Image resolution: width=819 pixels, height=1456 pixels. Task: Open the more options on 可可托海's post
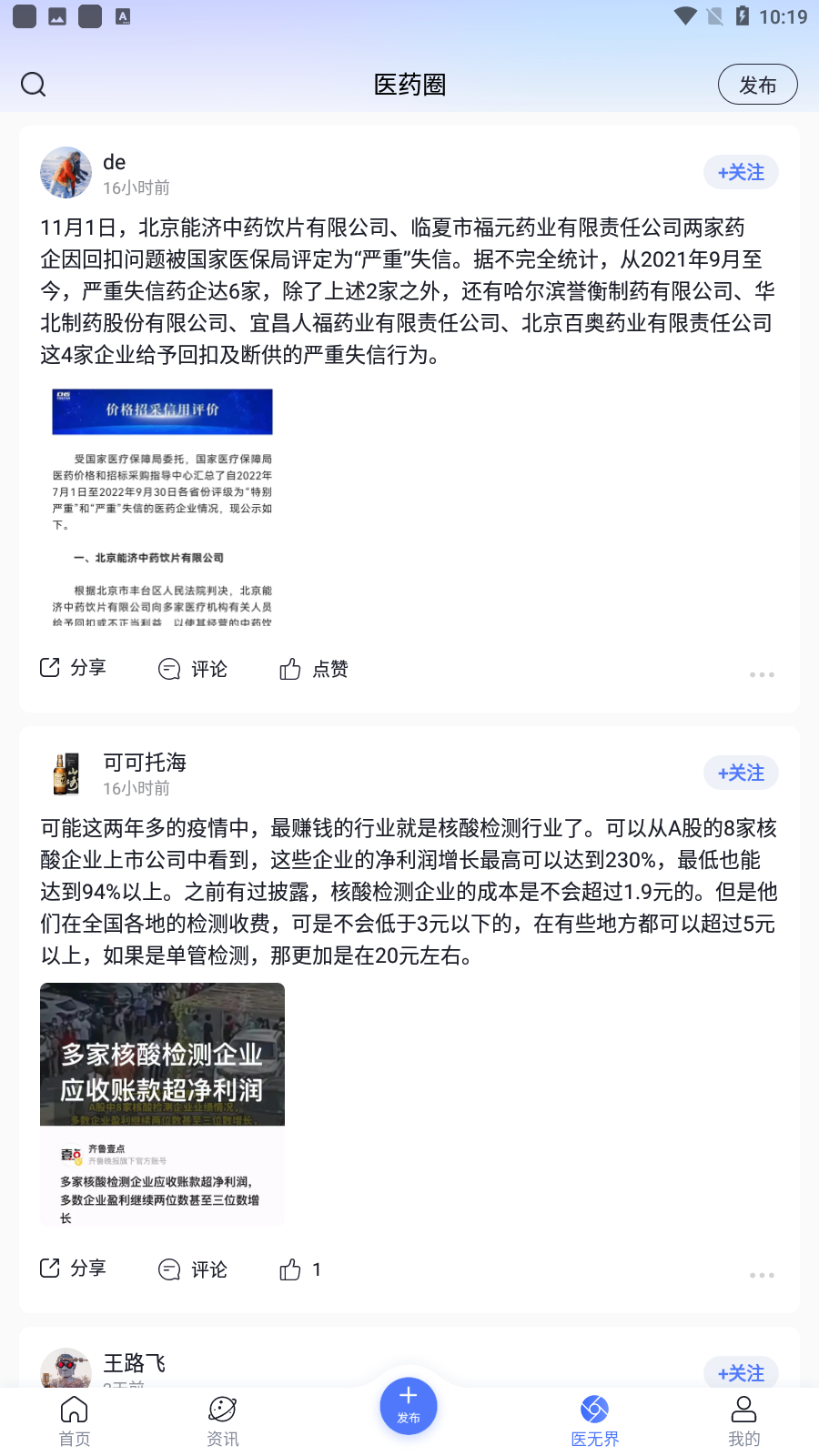(762, 1275)
